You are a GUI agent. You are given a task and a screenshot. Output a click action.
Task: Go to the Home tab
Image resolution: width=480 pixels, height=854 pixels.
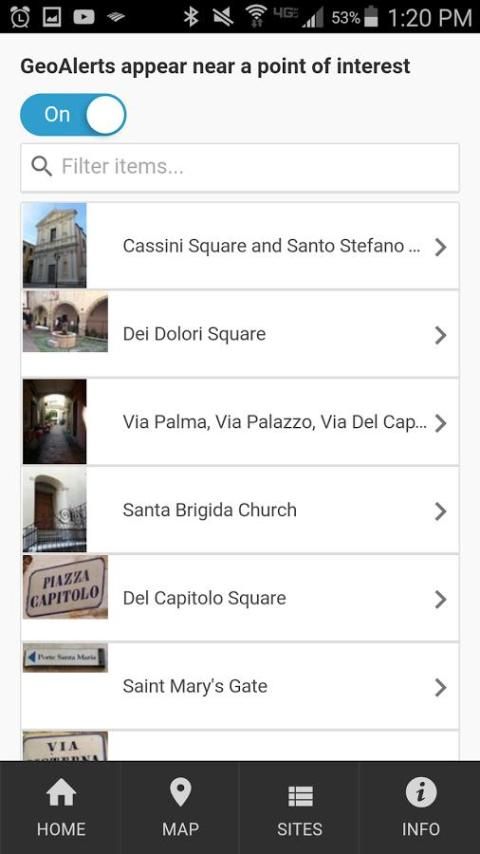[60, 808]
